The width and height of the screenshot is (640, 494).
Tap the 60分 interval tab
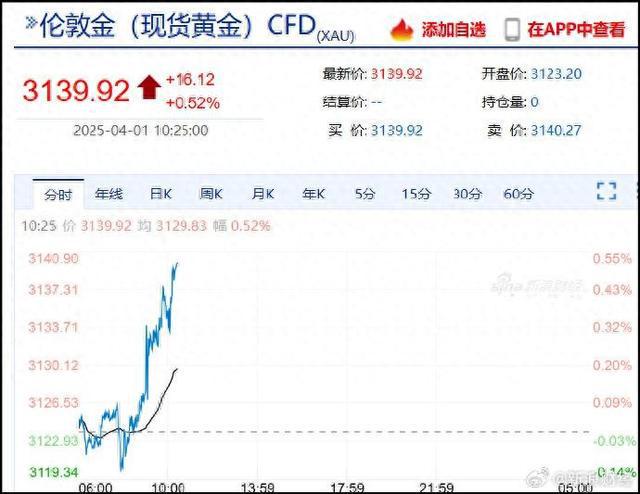[518, 193]
